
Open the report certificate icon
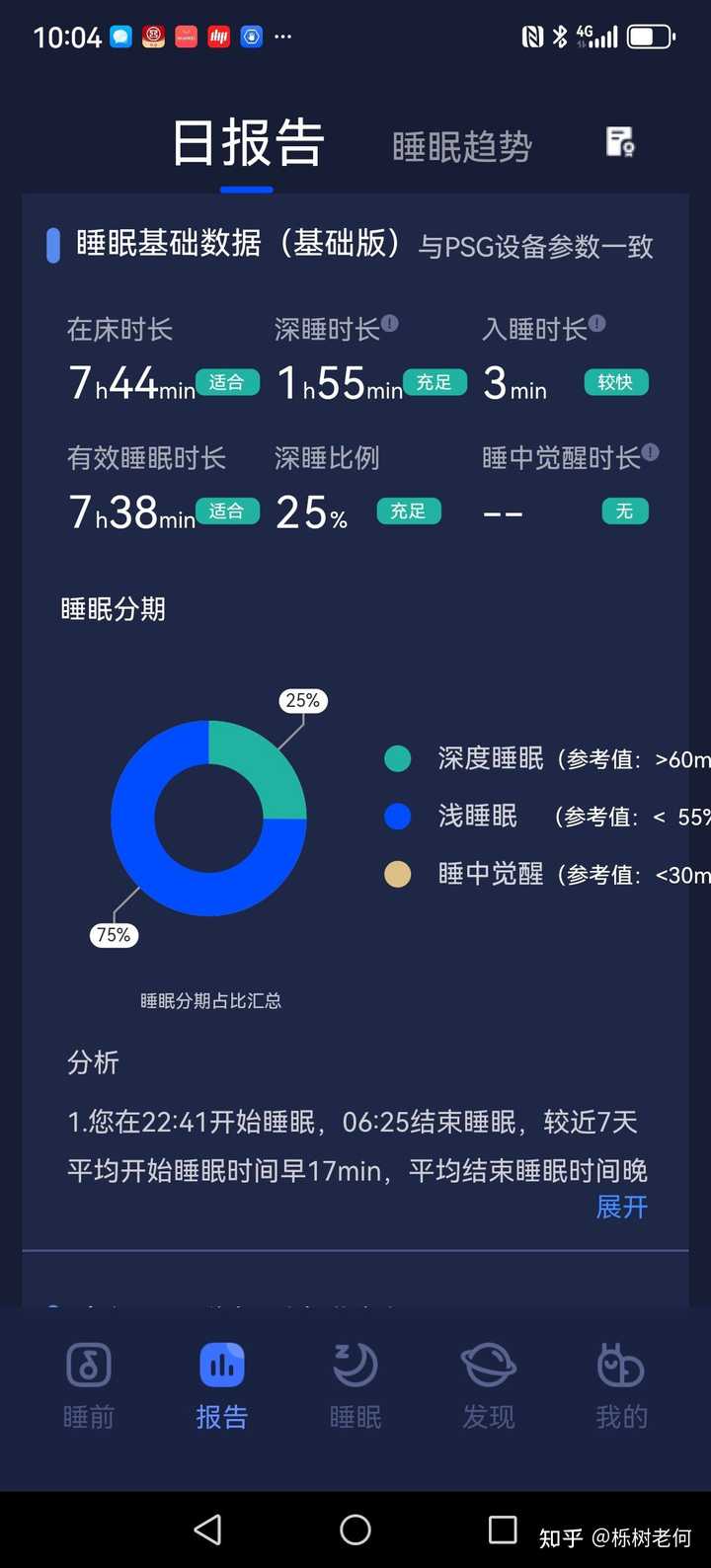(620, 143)
